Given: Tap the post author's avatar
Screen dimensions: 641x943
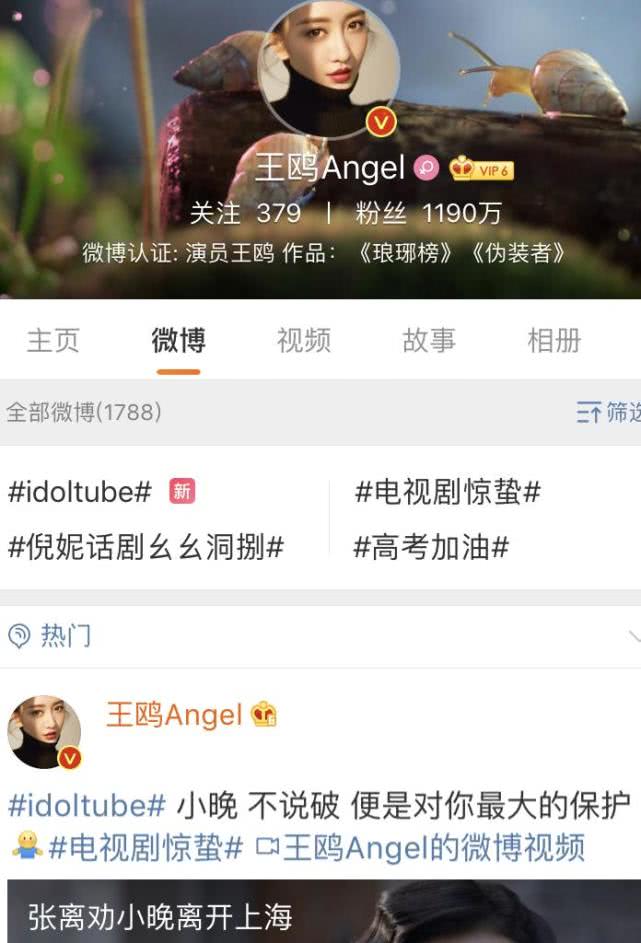Looking at the screenshot, I should (x=44, y=733).
